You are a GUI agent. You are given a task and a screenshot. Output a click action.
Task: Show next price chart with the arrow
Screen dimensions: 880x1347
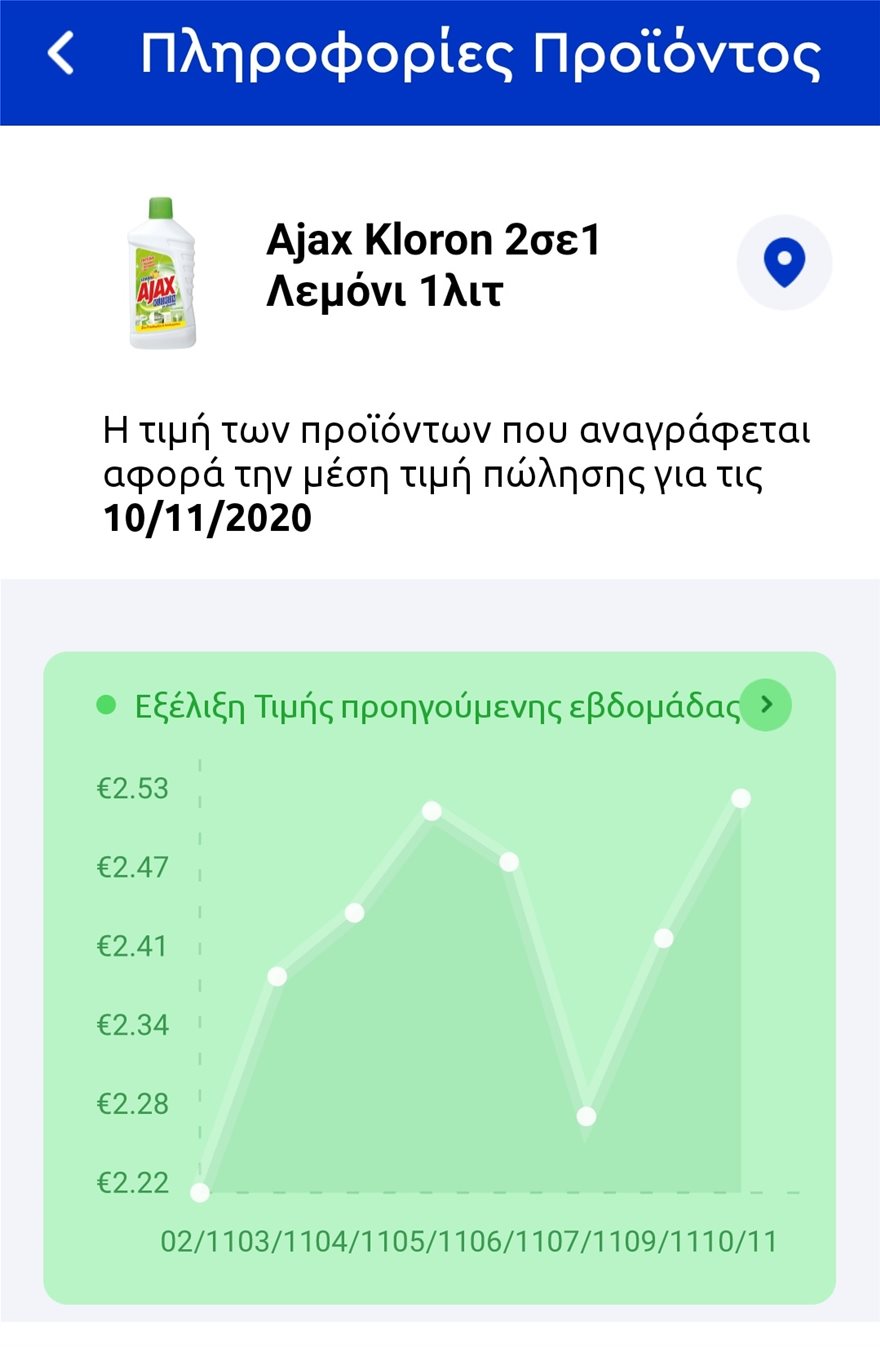[x=766, y=705]
